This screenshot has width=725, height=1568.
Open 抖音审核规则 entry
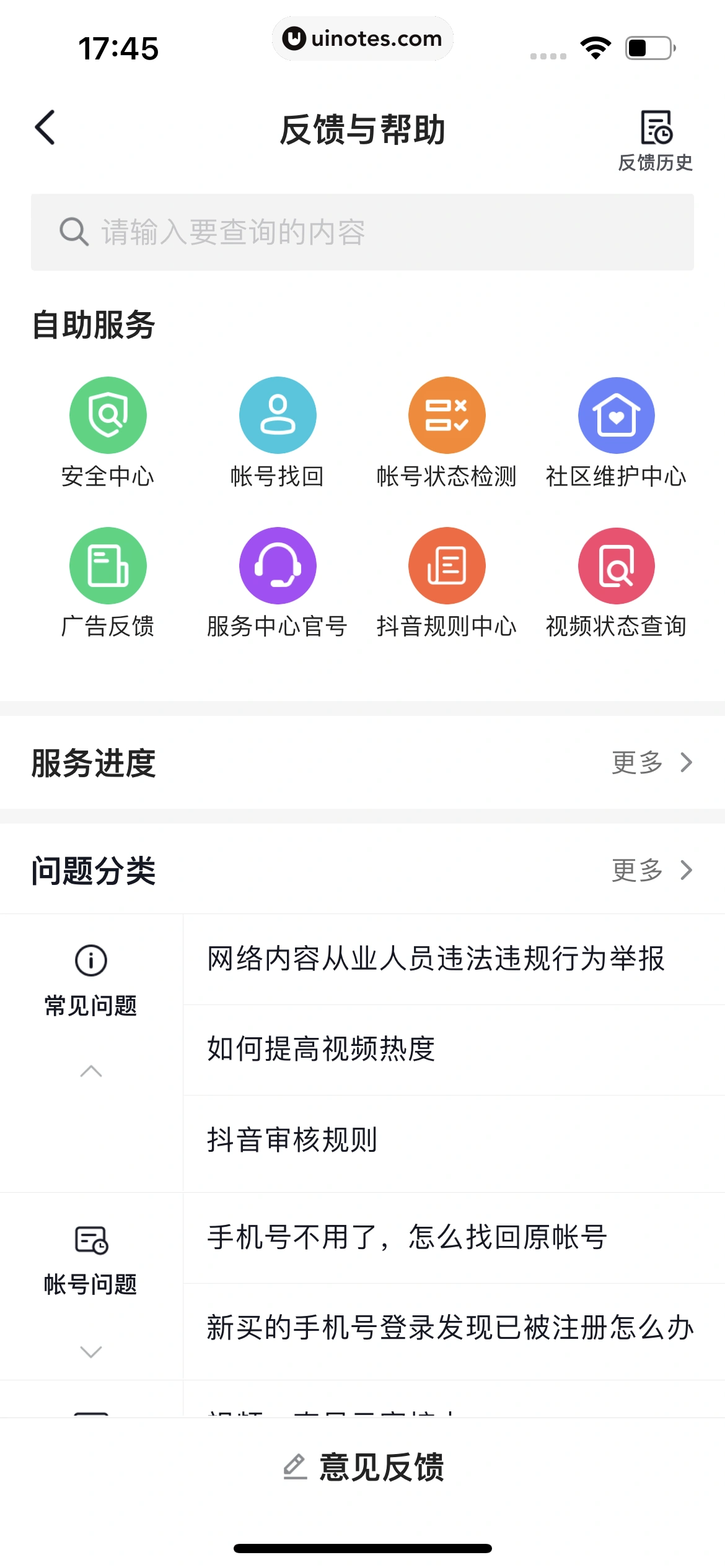click(291, 1139)
